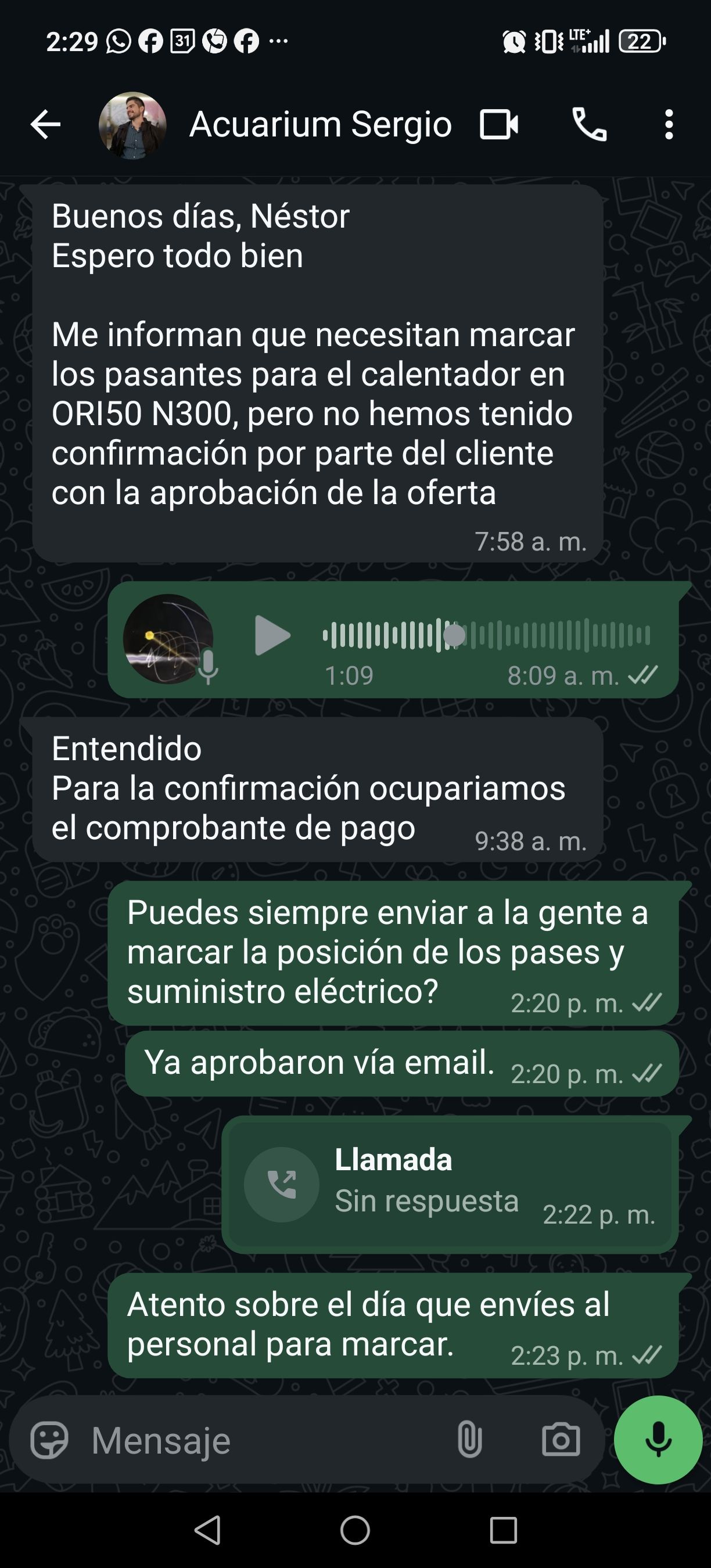Go back from Acuarium Sergio chat

pos(46,125)
